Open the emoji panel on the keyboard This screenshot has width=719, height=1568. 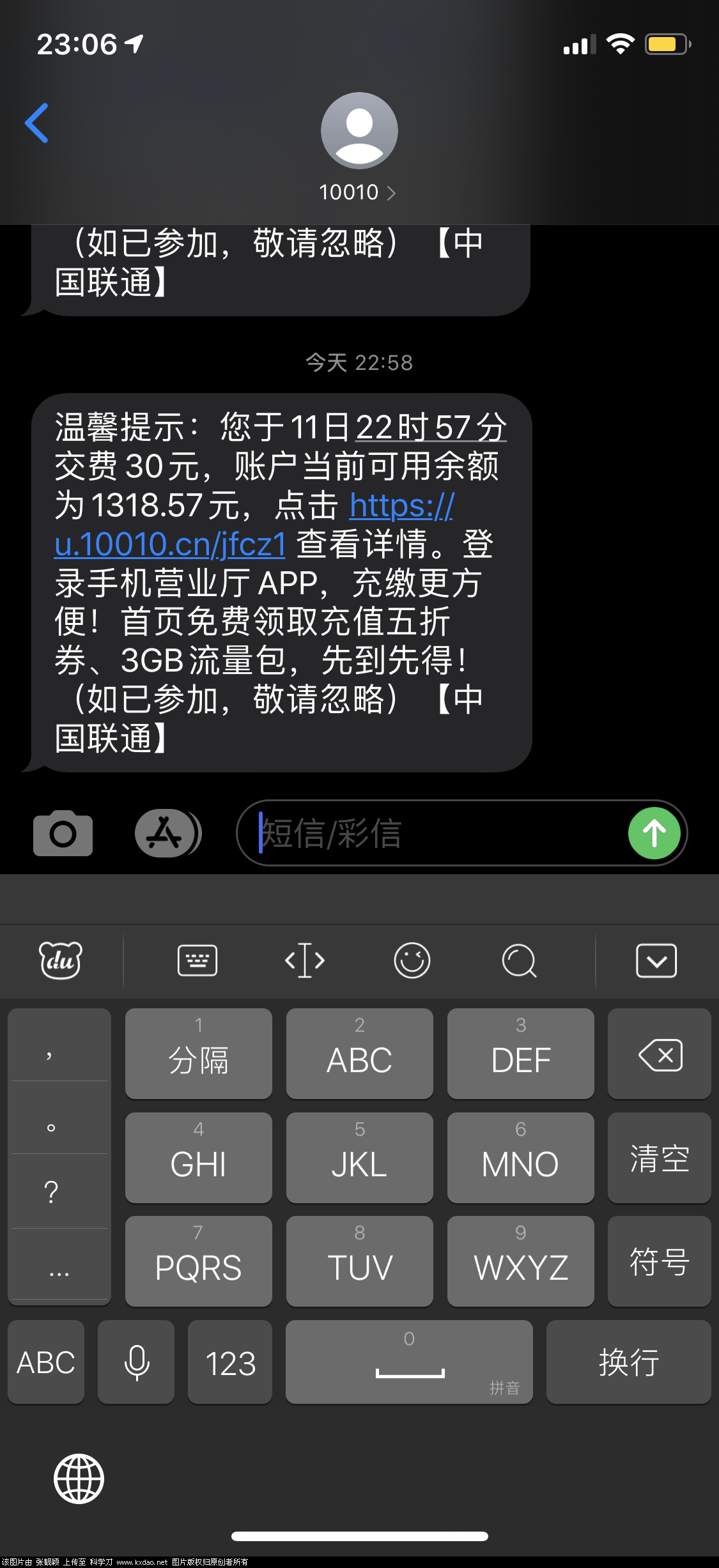pos(412,960)
